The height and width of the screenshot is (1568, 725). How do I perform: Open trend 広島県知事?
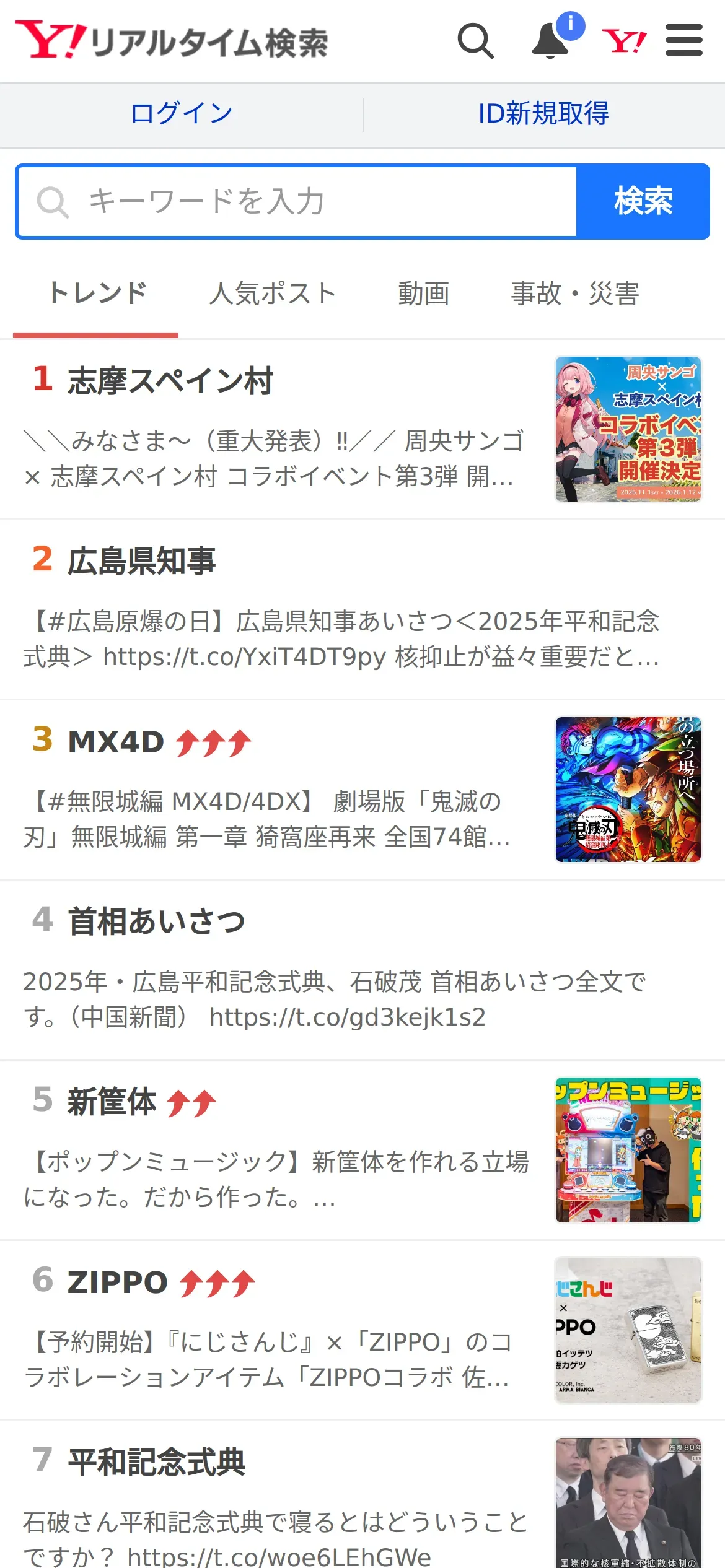point(141,561)
